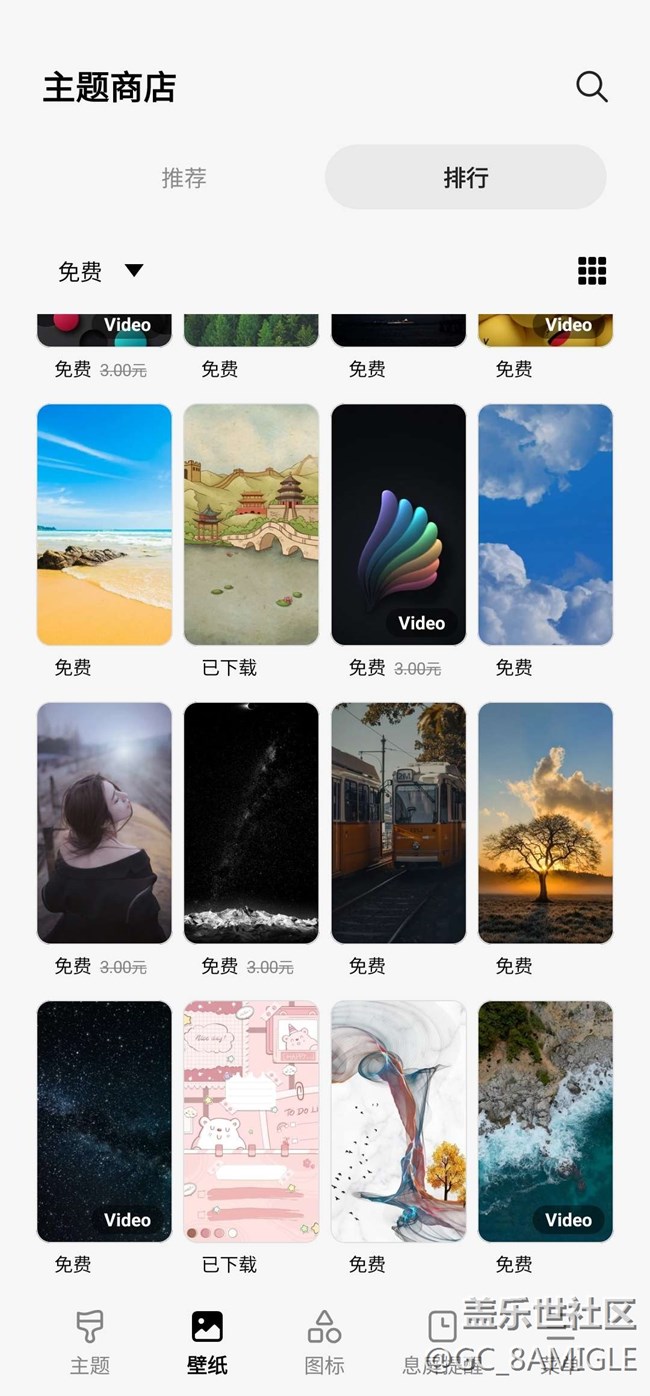Switch to the 图标 tab
650x1396 pixels.
324,1342
